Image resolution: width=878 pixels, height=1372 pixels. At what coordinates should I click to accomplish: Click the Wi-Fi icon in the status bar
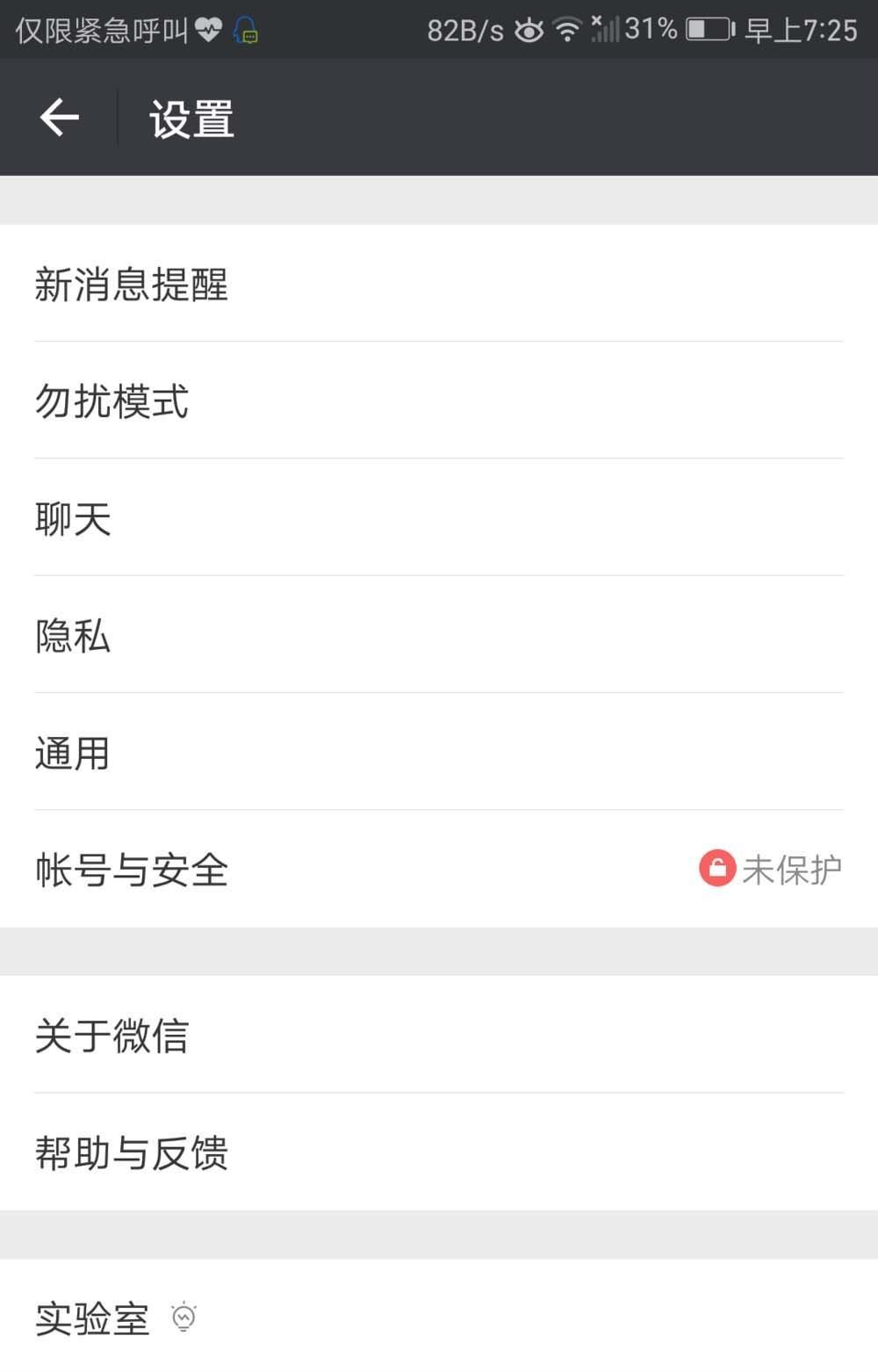tap(567, 29)
